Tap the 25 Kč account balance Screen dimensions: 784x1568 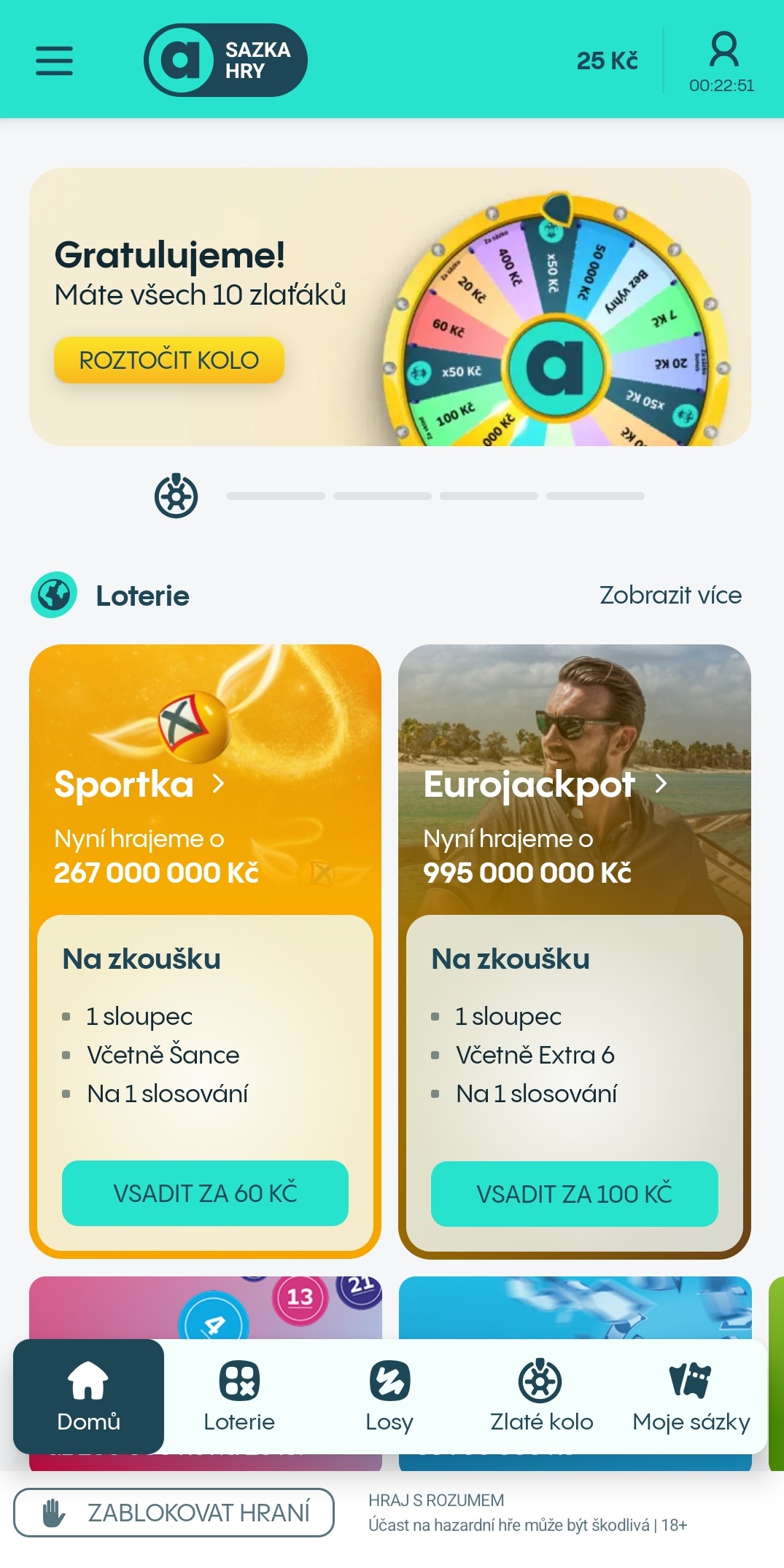pyautogui.click(x=607, y=61)
